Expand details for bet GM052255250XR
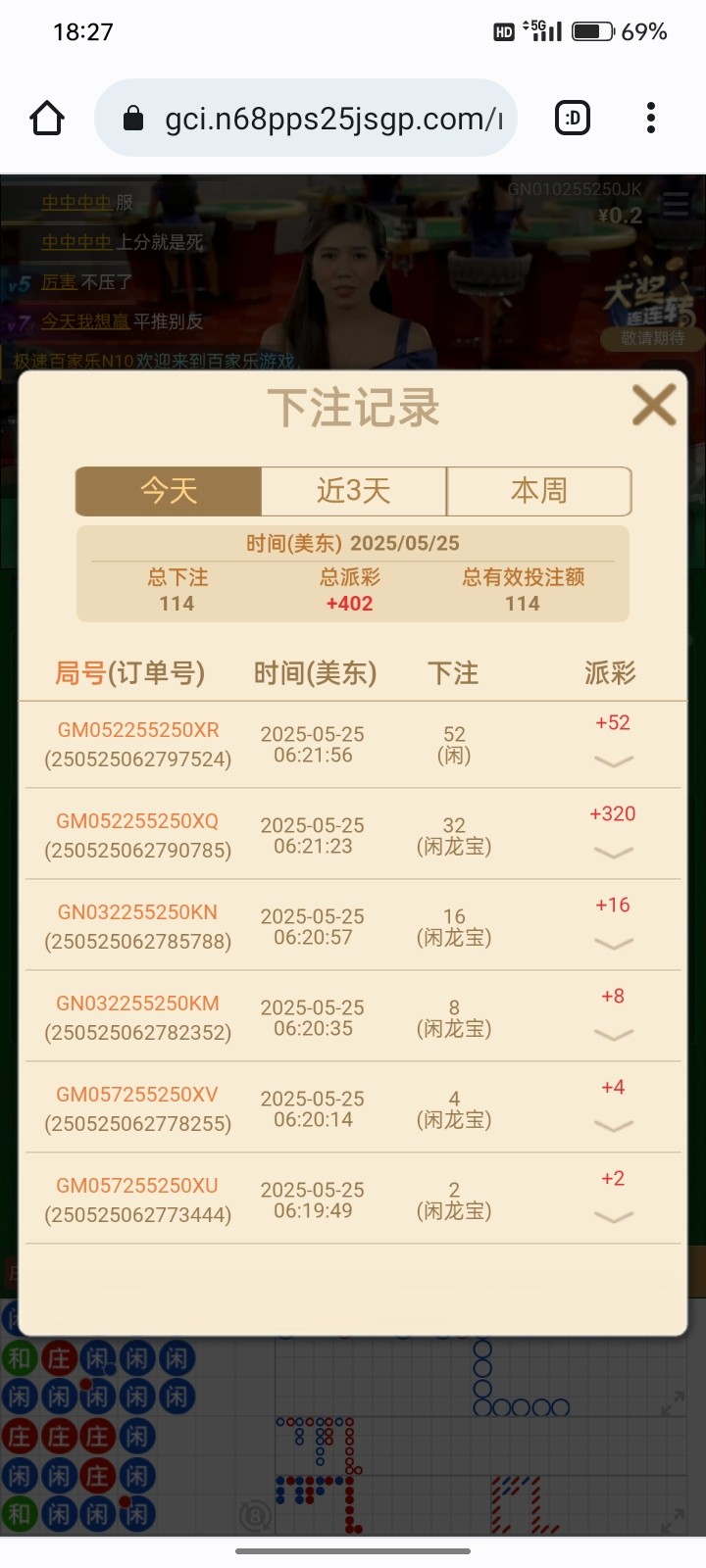 click(x=614, y=761)
